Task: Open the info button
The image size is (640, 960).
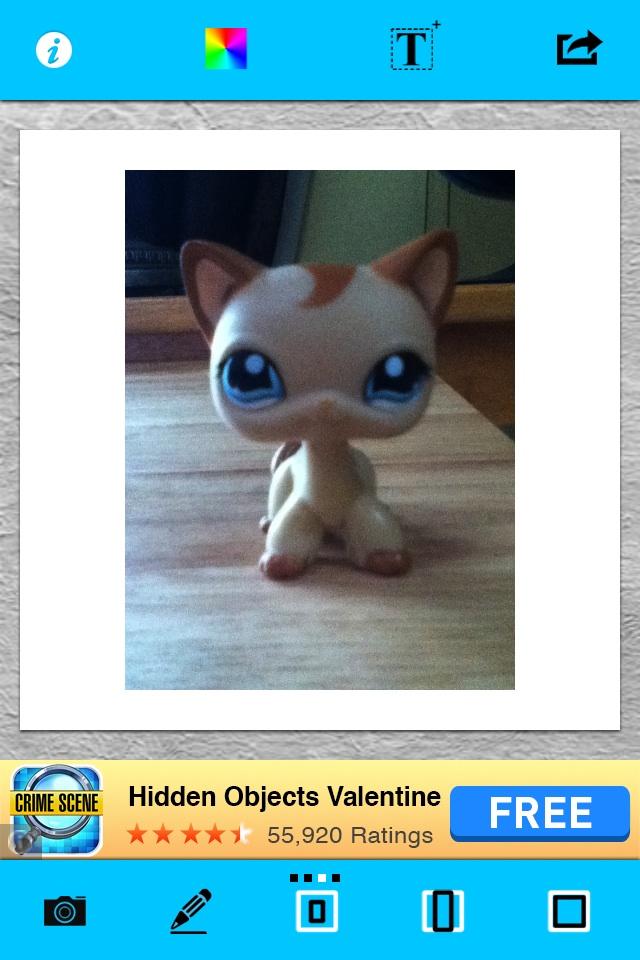Action: [x=54, y=49]
